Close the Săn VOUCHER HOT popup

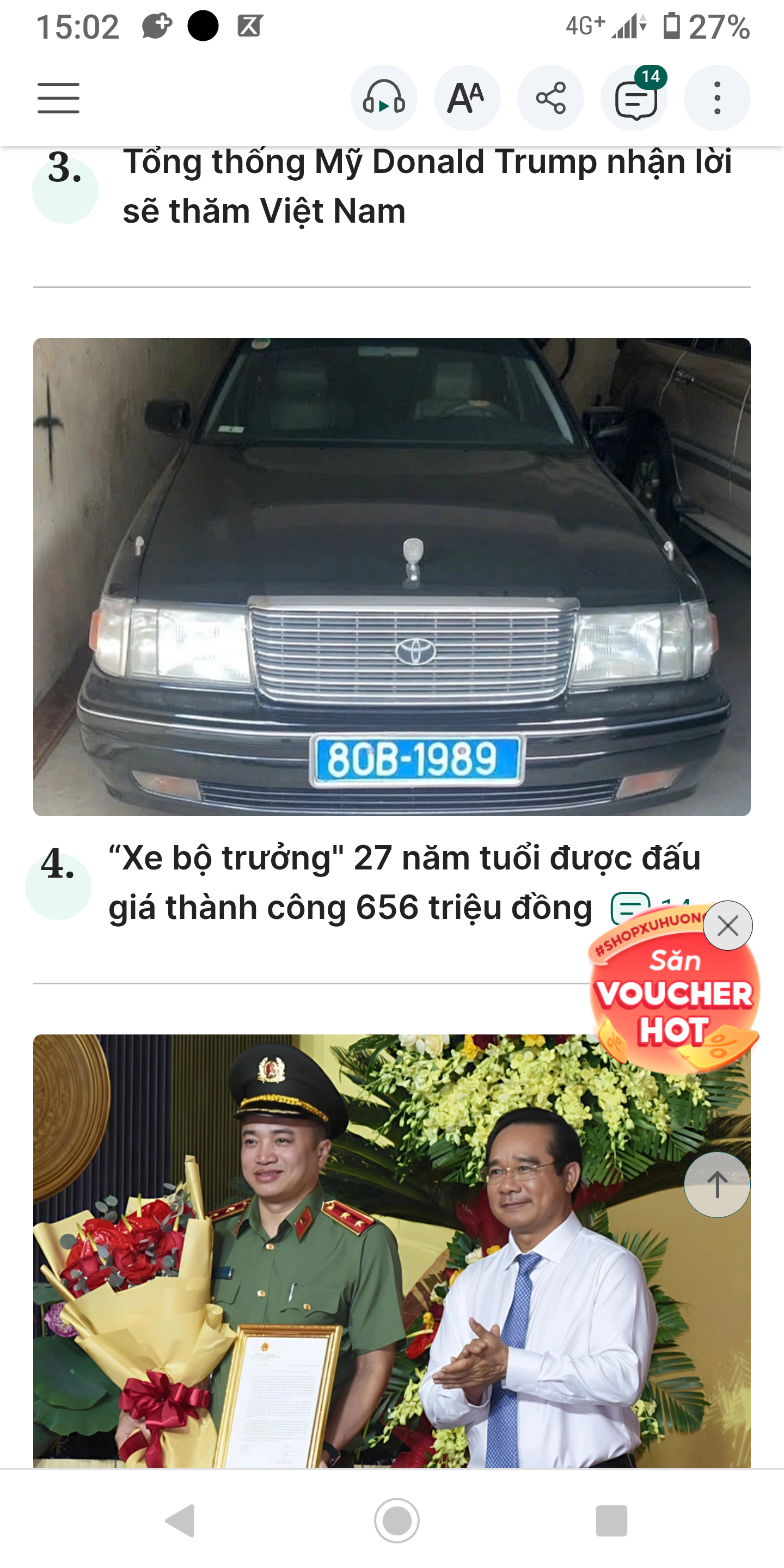click(x=728, y=927)
